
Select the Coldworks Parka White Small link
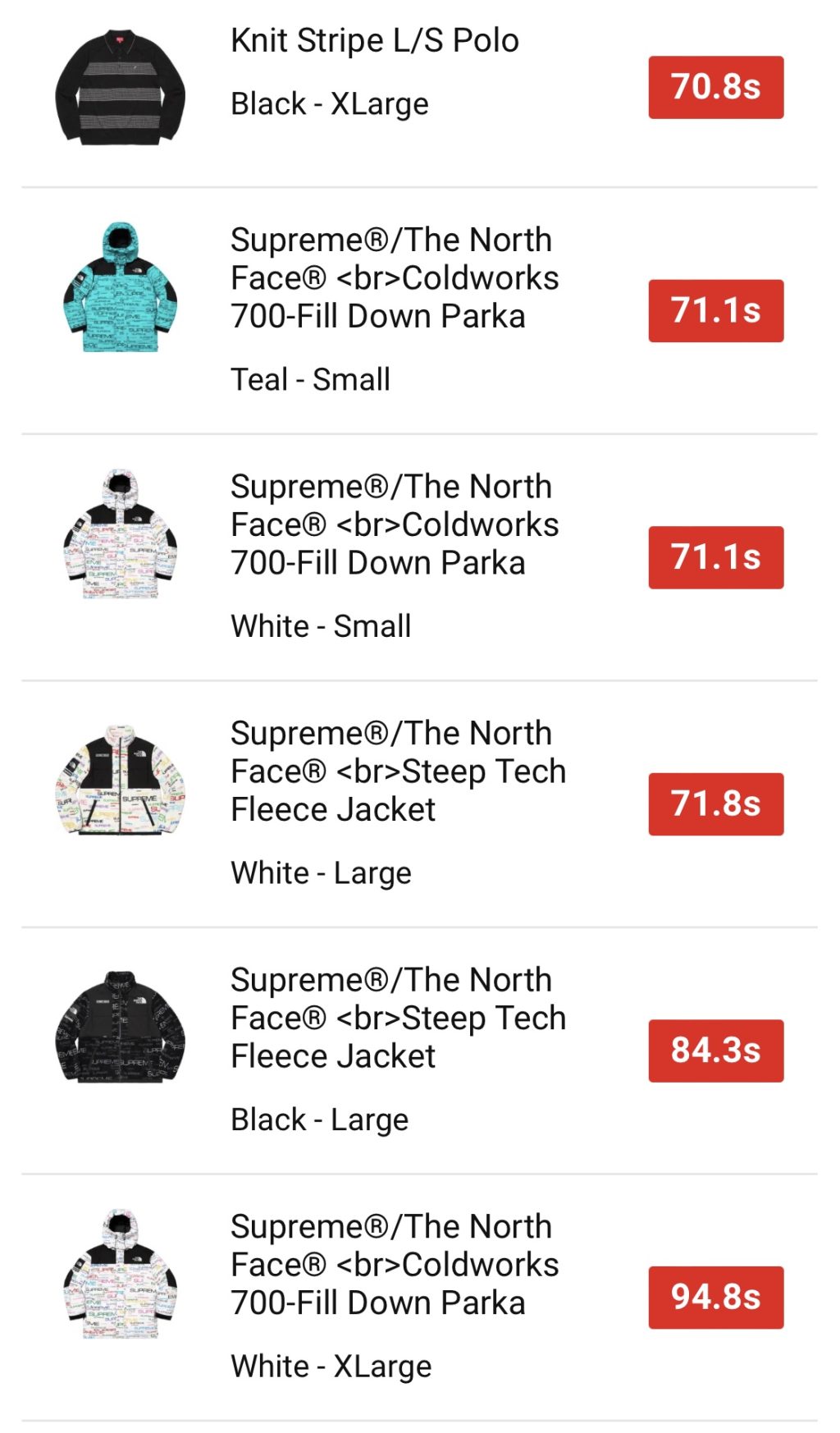click(394, 524)
